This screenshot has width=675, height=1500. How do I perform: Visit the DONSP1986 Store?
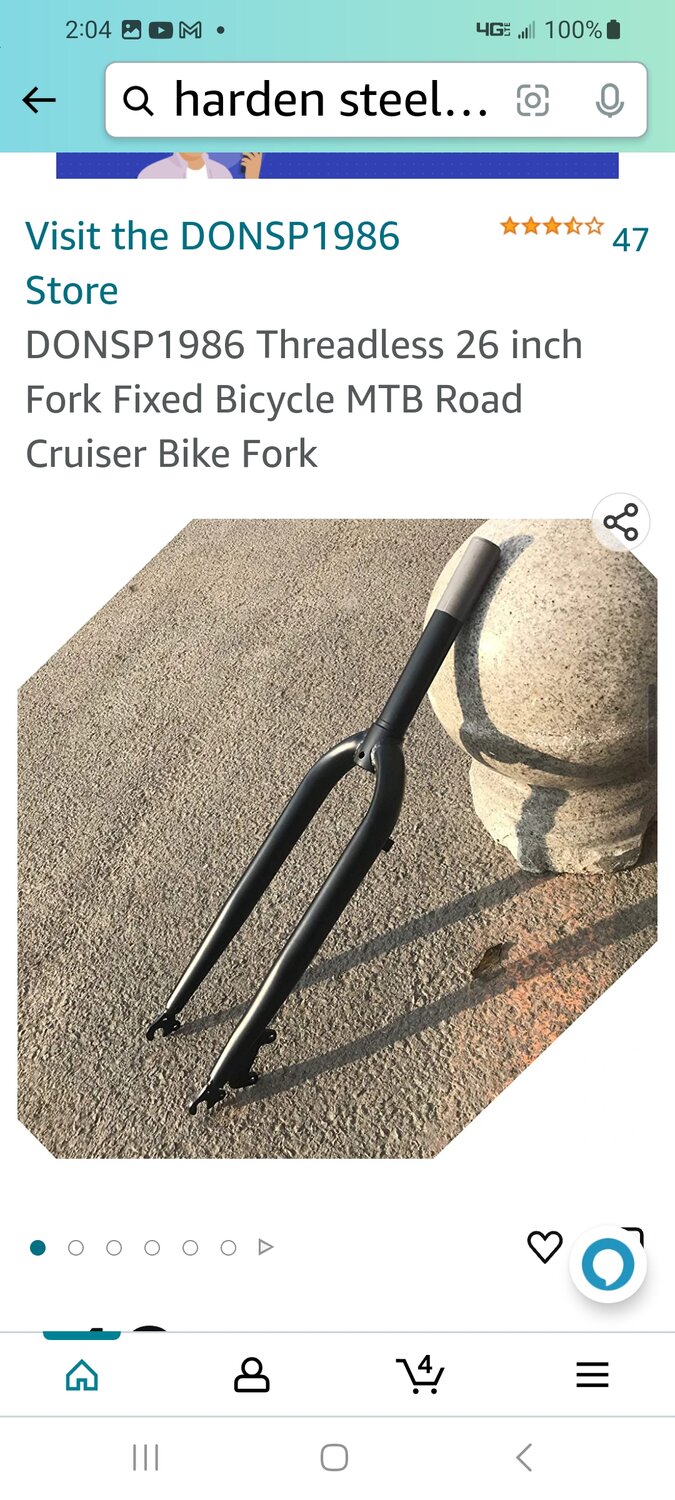click(212, 263)
